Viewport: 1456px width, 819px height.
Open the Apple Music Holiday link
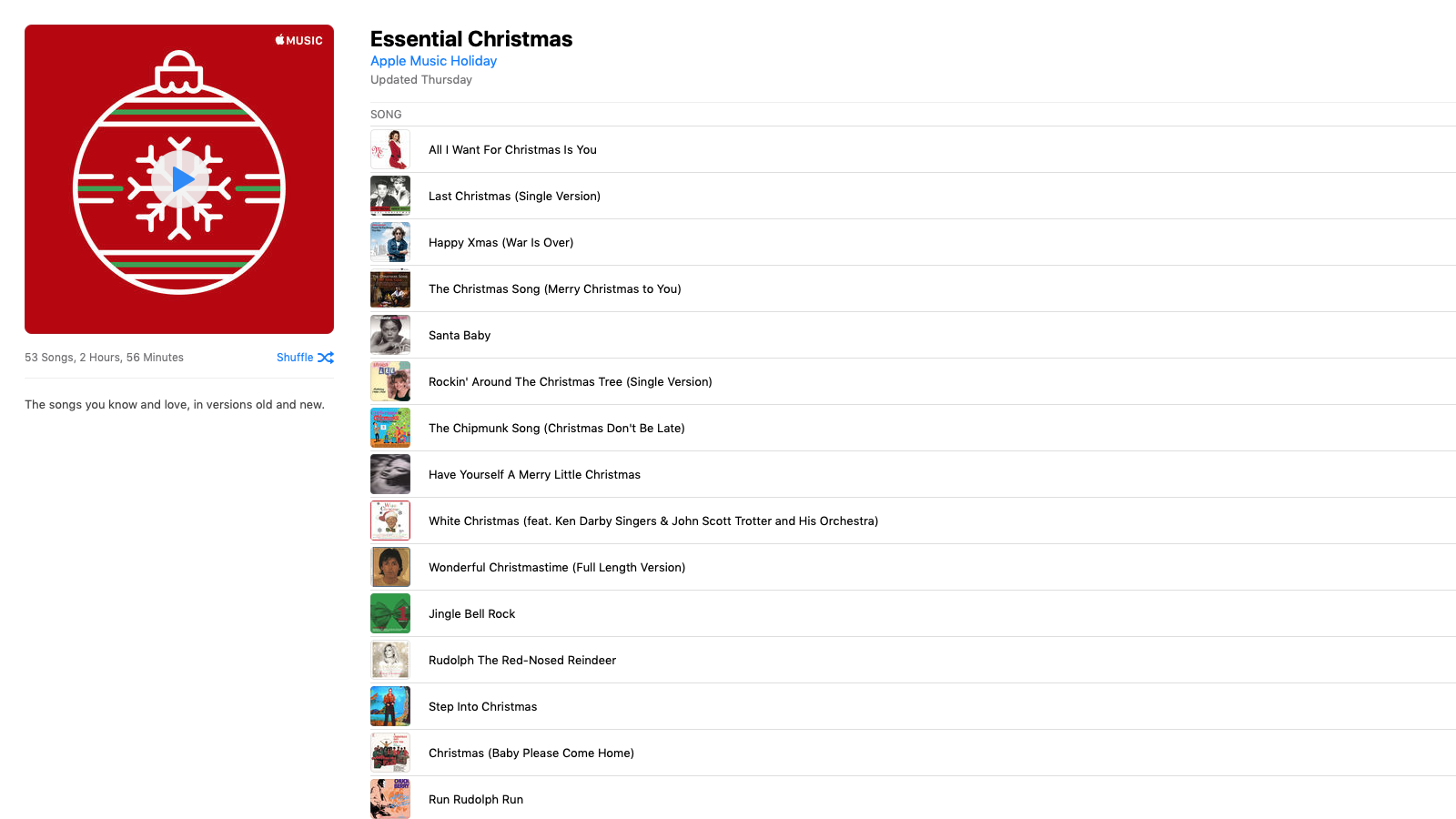433,61
